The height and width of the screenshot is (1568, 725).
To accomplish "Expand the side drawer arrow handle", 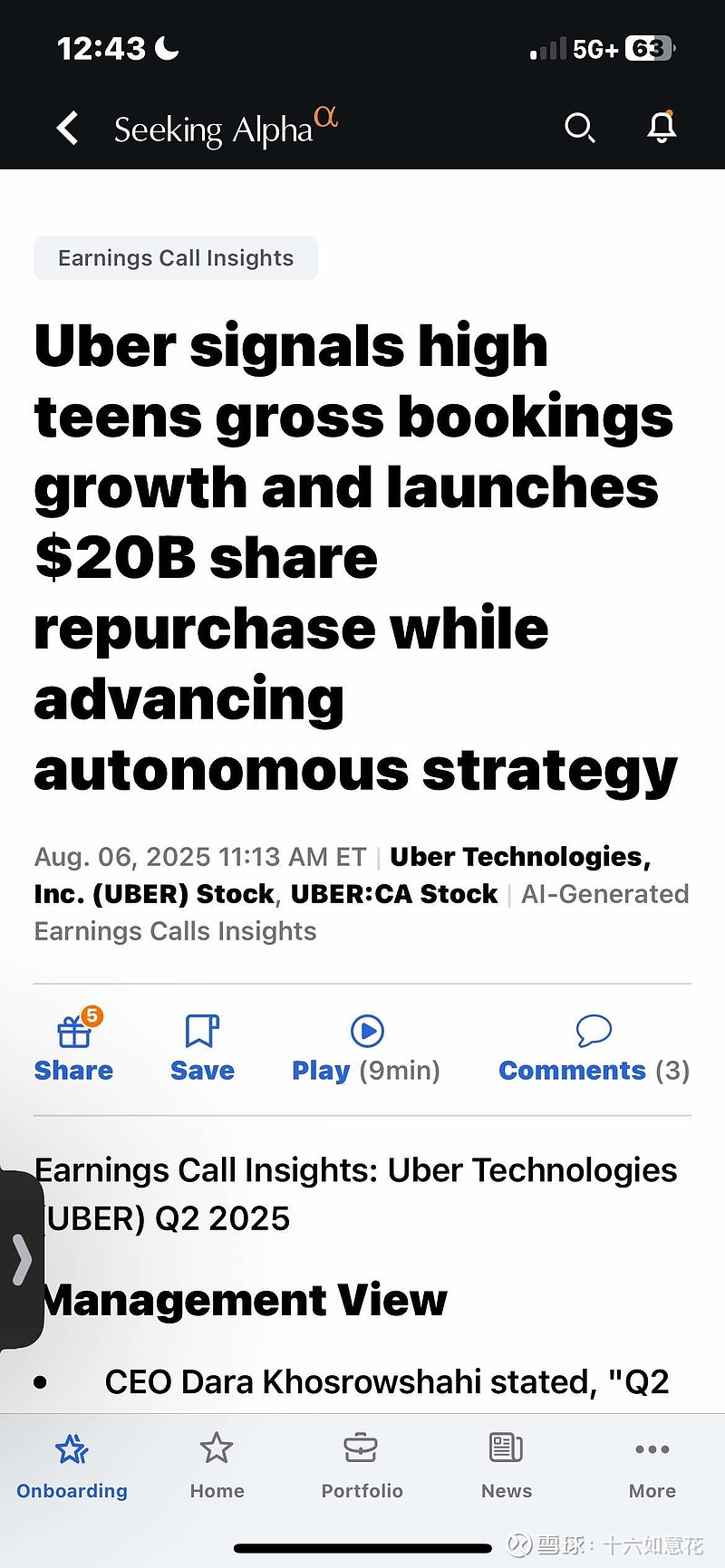I will pyautogui.click(x=21, y=1259).
